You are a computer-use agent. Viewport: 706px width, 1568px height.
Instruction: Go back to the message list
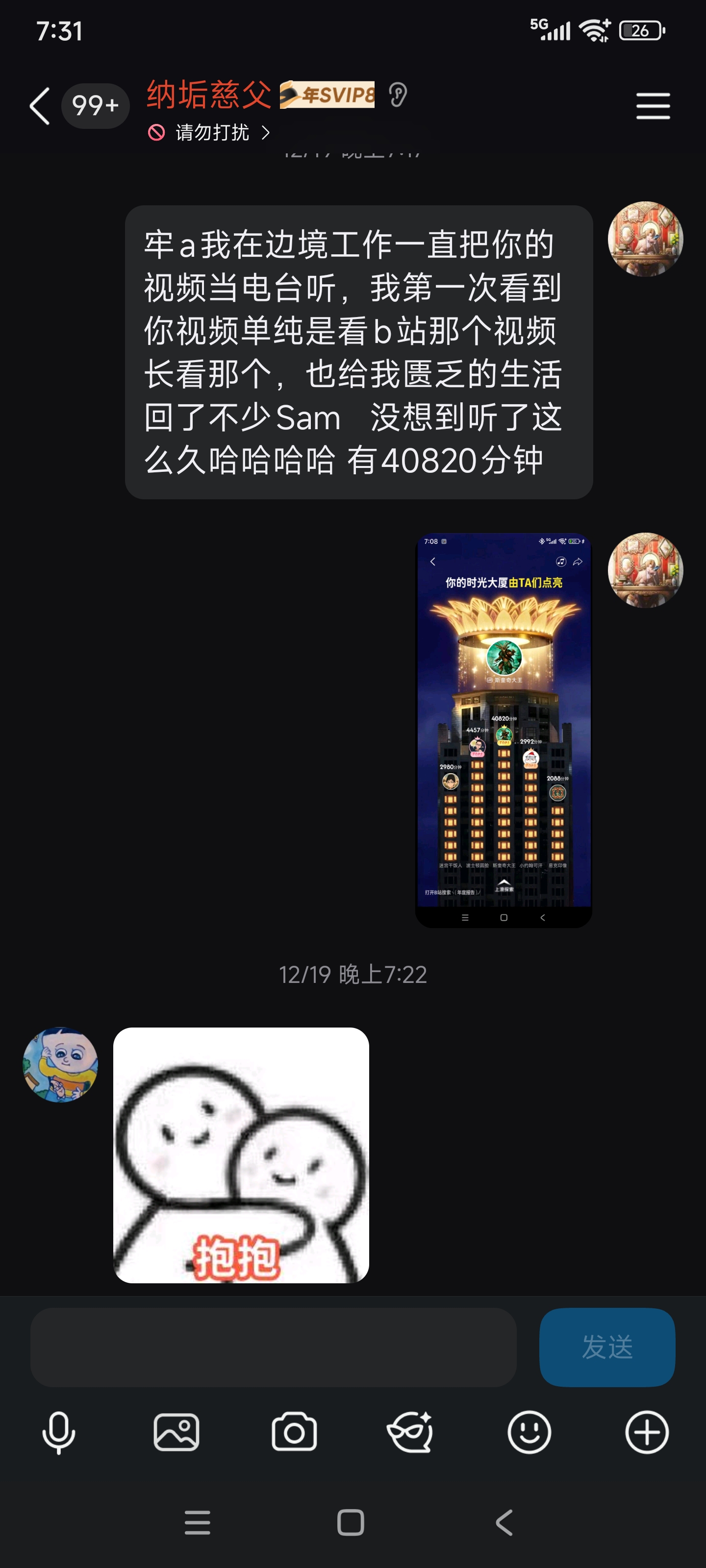[40, 106]
